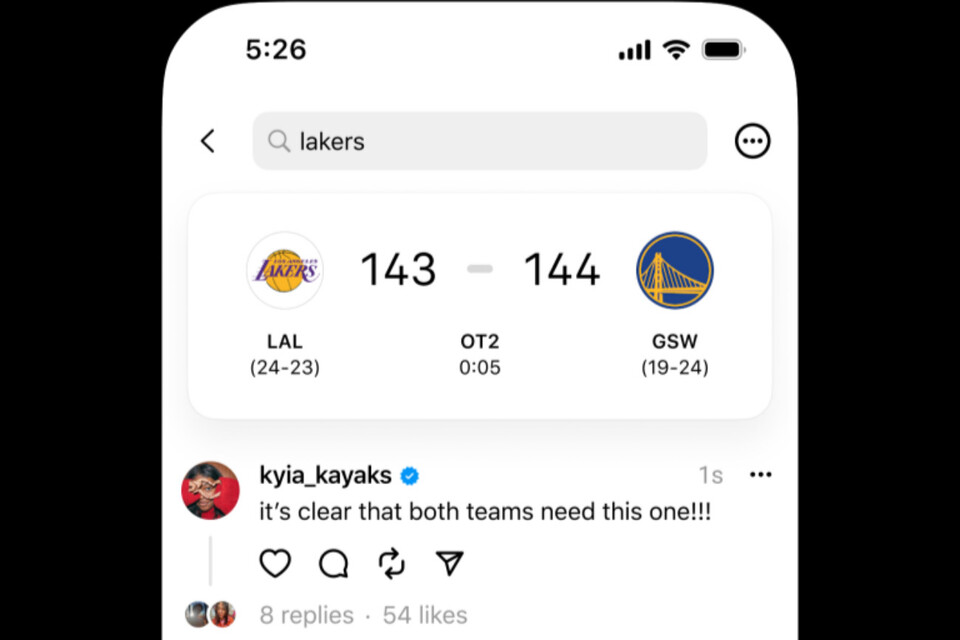
Task: Open the overflow menu on kyia_kayaks post
Action: click(760, 475)
